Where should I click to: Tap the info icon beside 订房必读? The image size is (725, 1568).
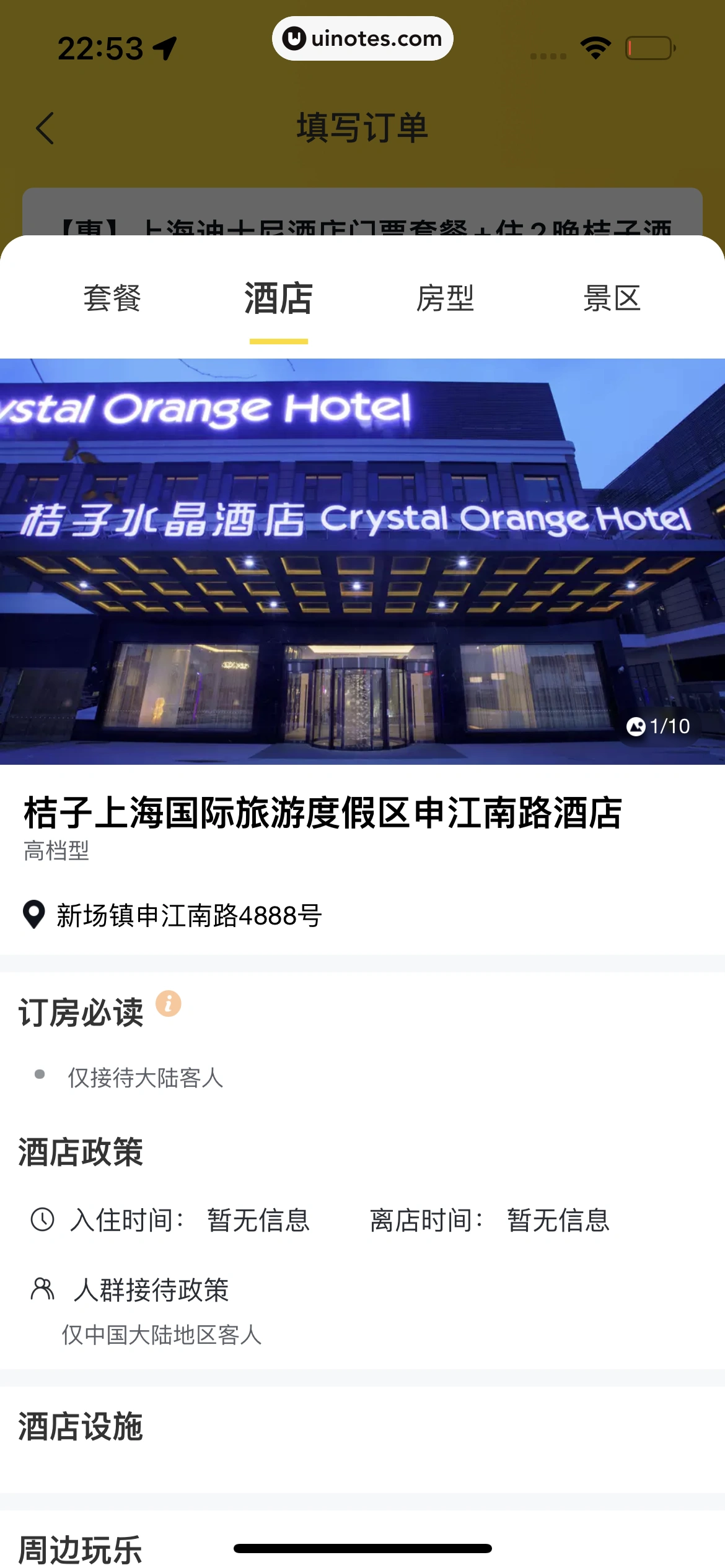tap(168, 1004)
